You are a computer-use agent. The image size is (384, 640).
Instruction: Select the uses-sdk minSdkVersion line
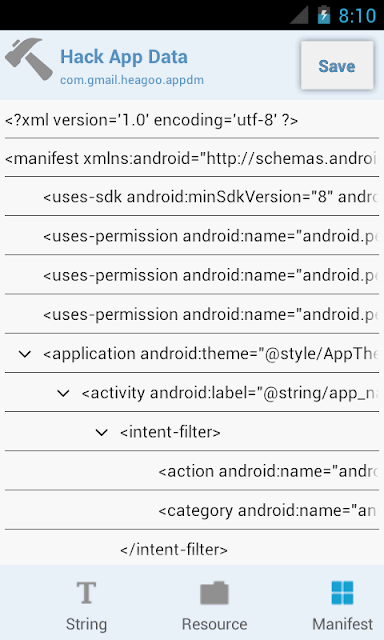[x=192, y=197]
